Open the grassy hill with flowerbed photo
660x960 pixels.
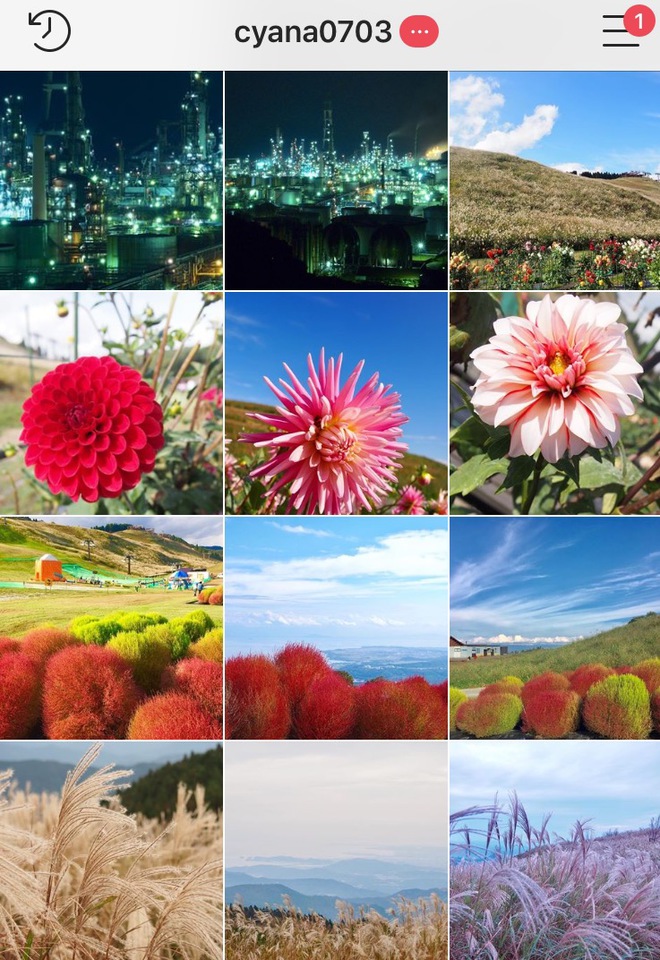555,180
